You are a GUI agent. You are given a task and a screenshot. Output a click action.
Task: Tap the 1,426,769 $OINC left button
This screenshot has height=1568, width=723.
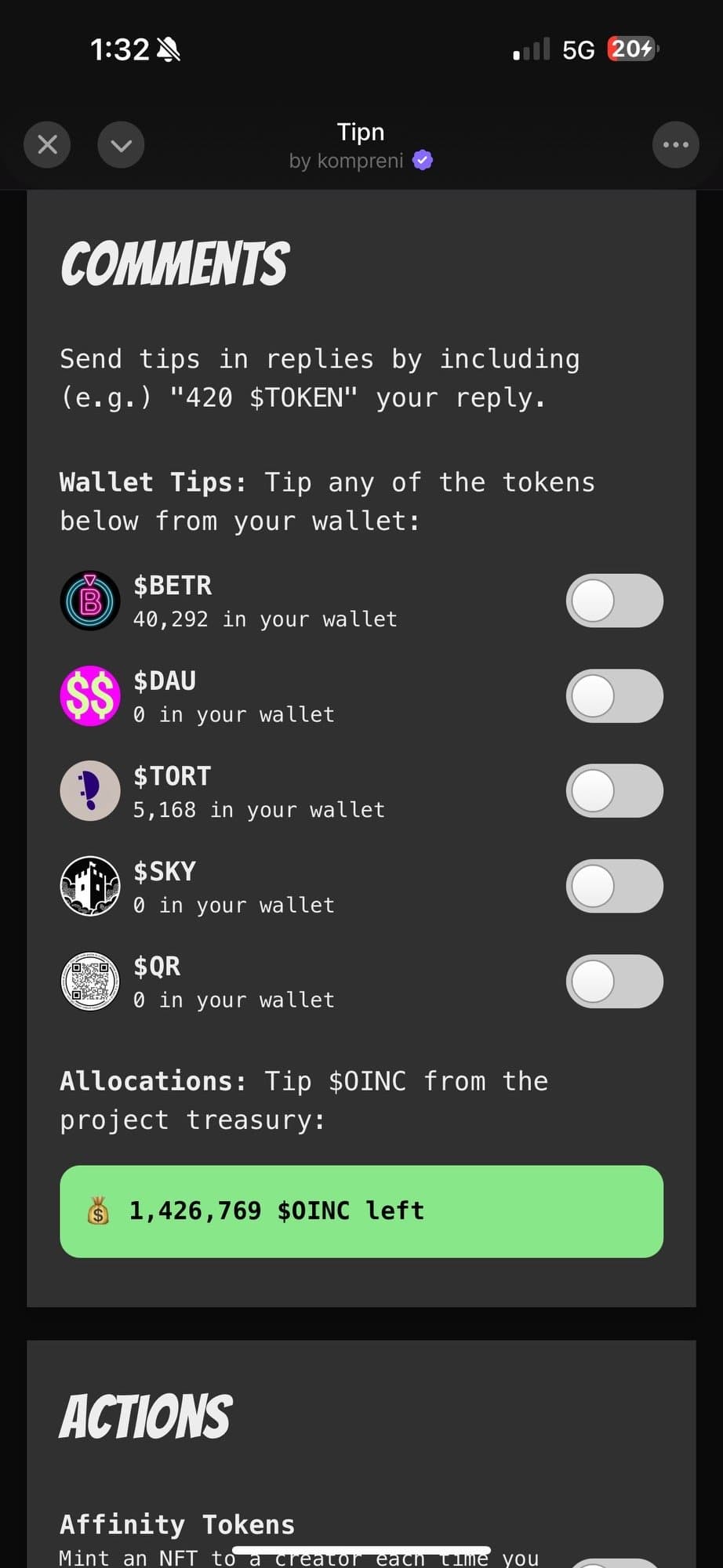[361, 1211]
